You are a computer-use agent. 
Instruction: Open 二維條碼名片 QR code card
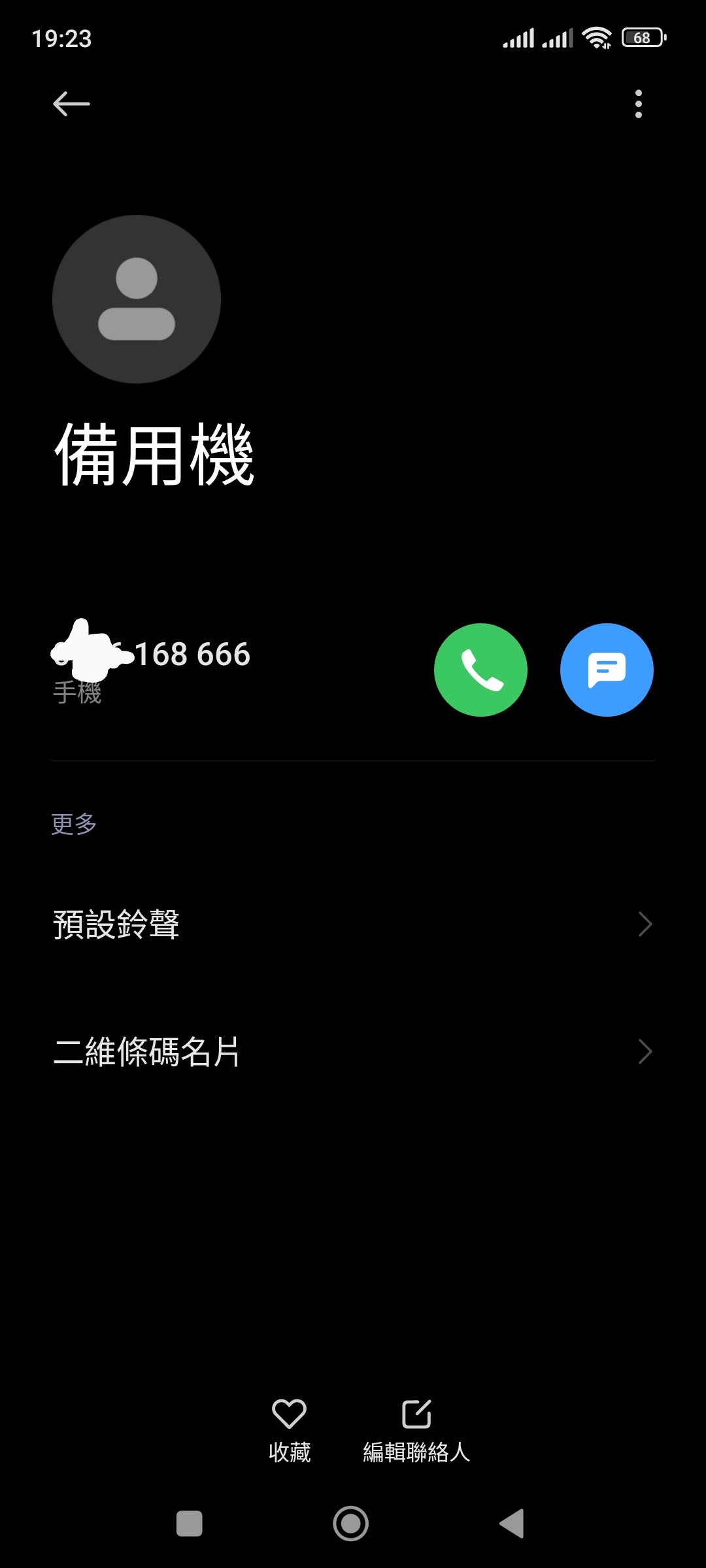click(x=353, y=1051)
